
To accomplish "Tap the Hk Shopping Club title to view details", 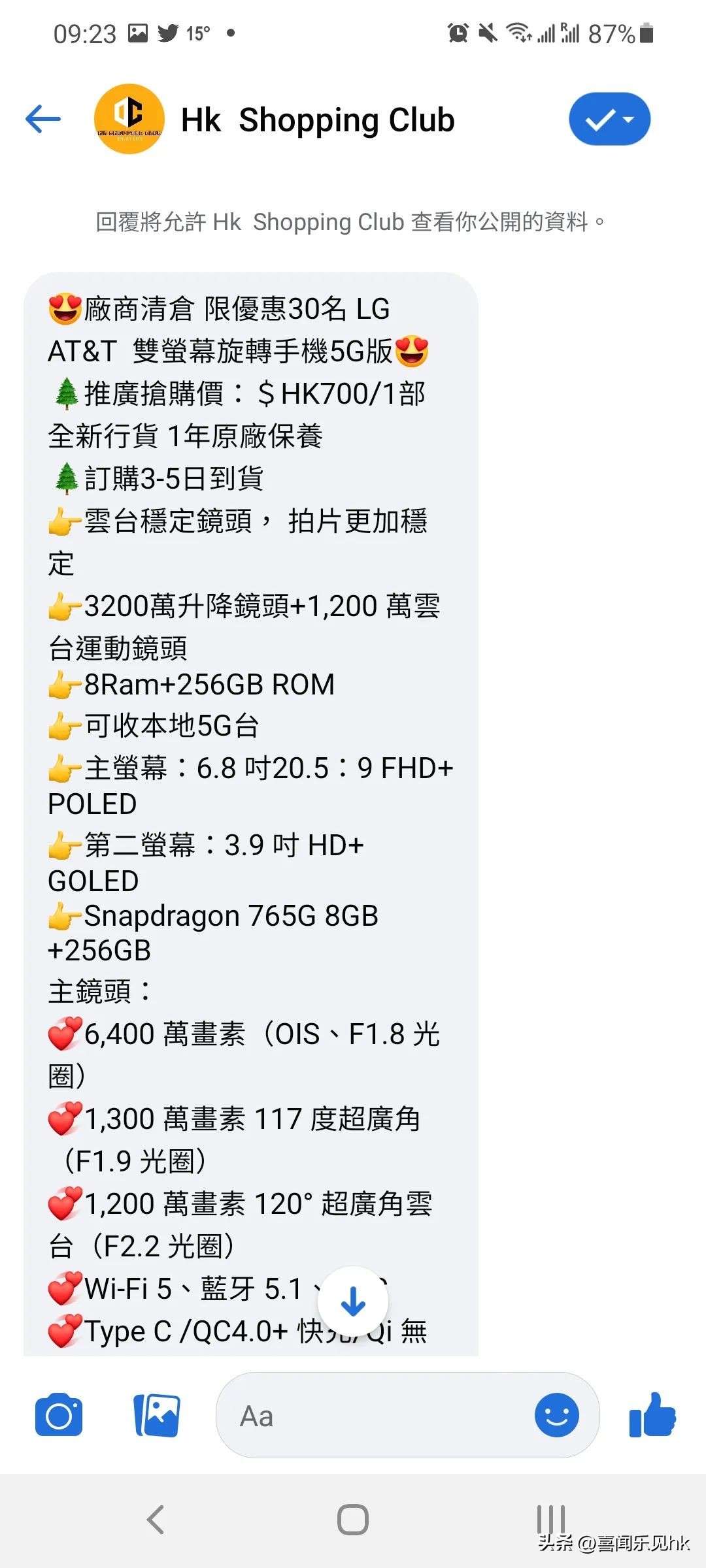I will click(x=316, y=120).
